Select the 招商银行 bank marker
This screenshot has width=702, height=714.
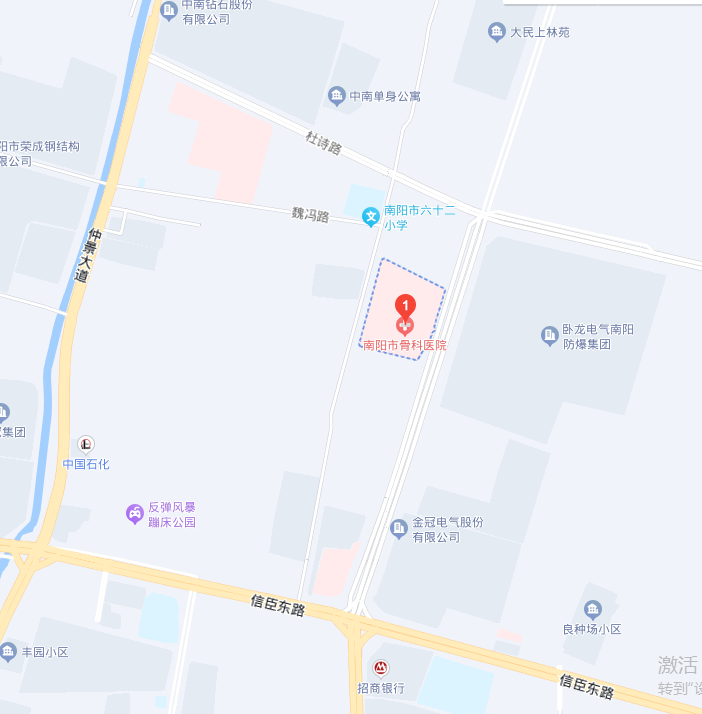pyautogui.click(x=381, y=668)
